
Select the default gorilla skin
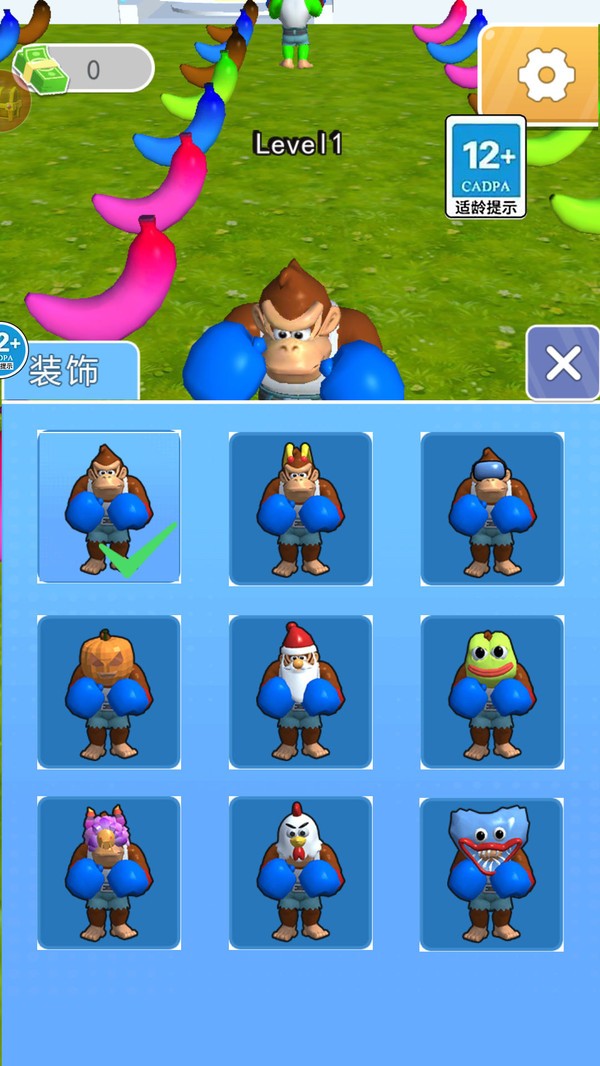click(109, 507)
